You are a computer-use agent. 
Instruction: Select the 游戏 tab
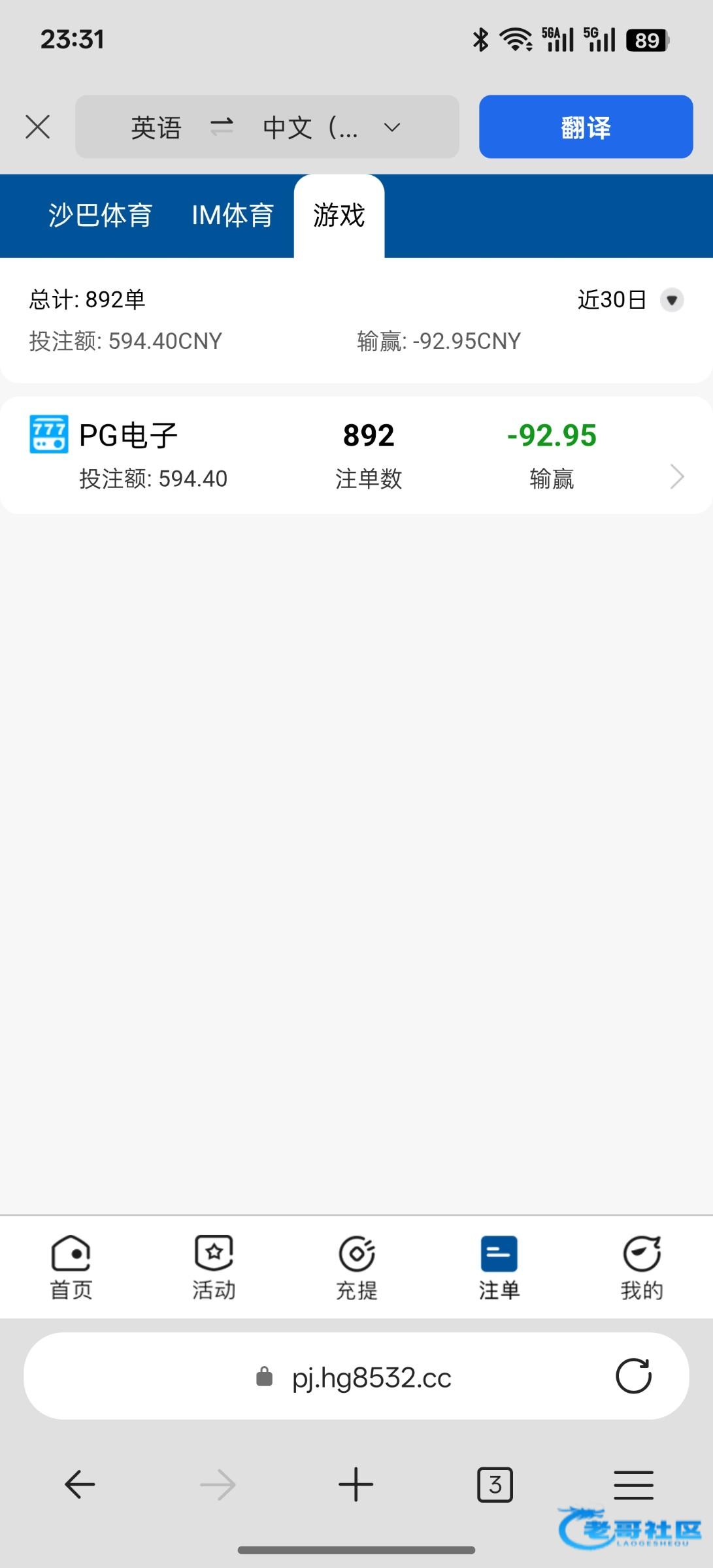coord(339,216)
